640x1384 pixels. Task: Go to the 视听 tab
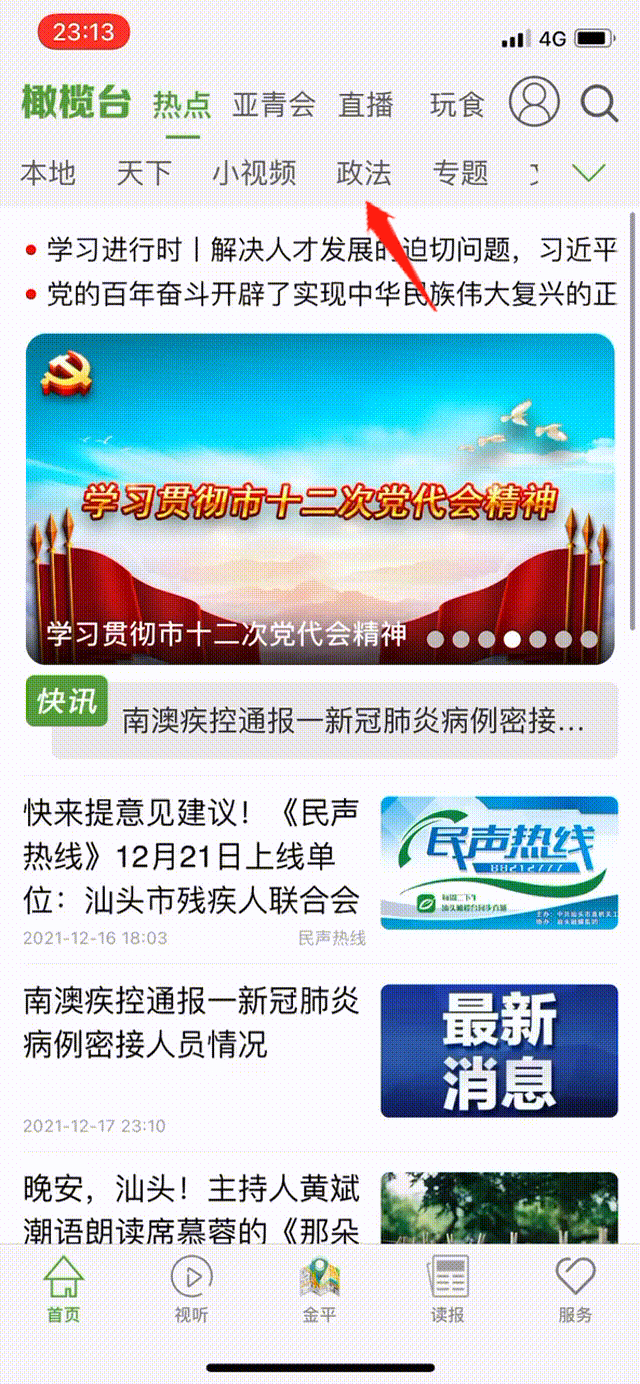coord(191,1288)
